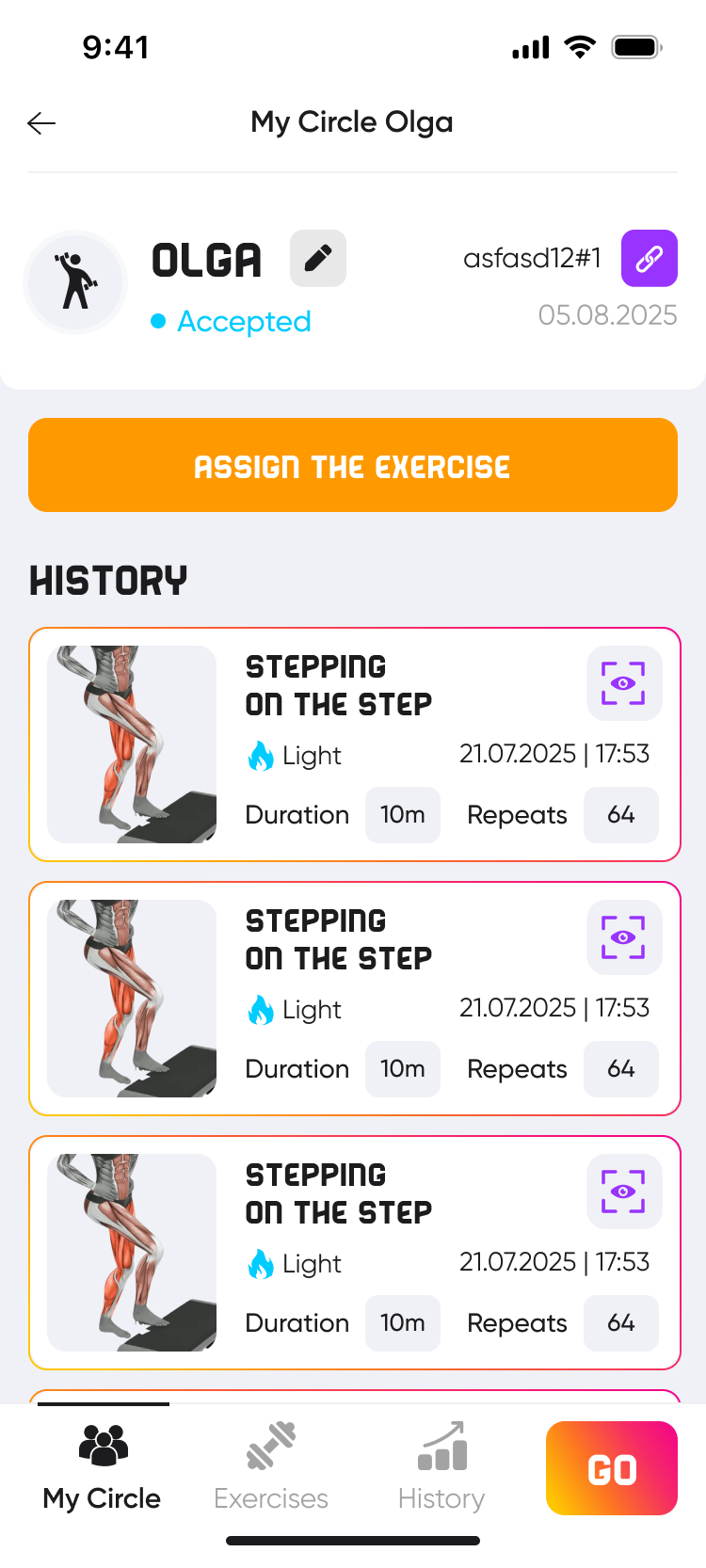
Task: Select the My Circle tab
Action: (x=102, y=1466)
